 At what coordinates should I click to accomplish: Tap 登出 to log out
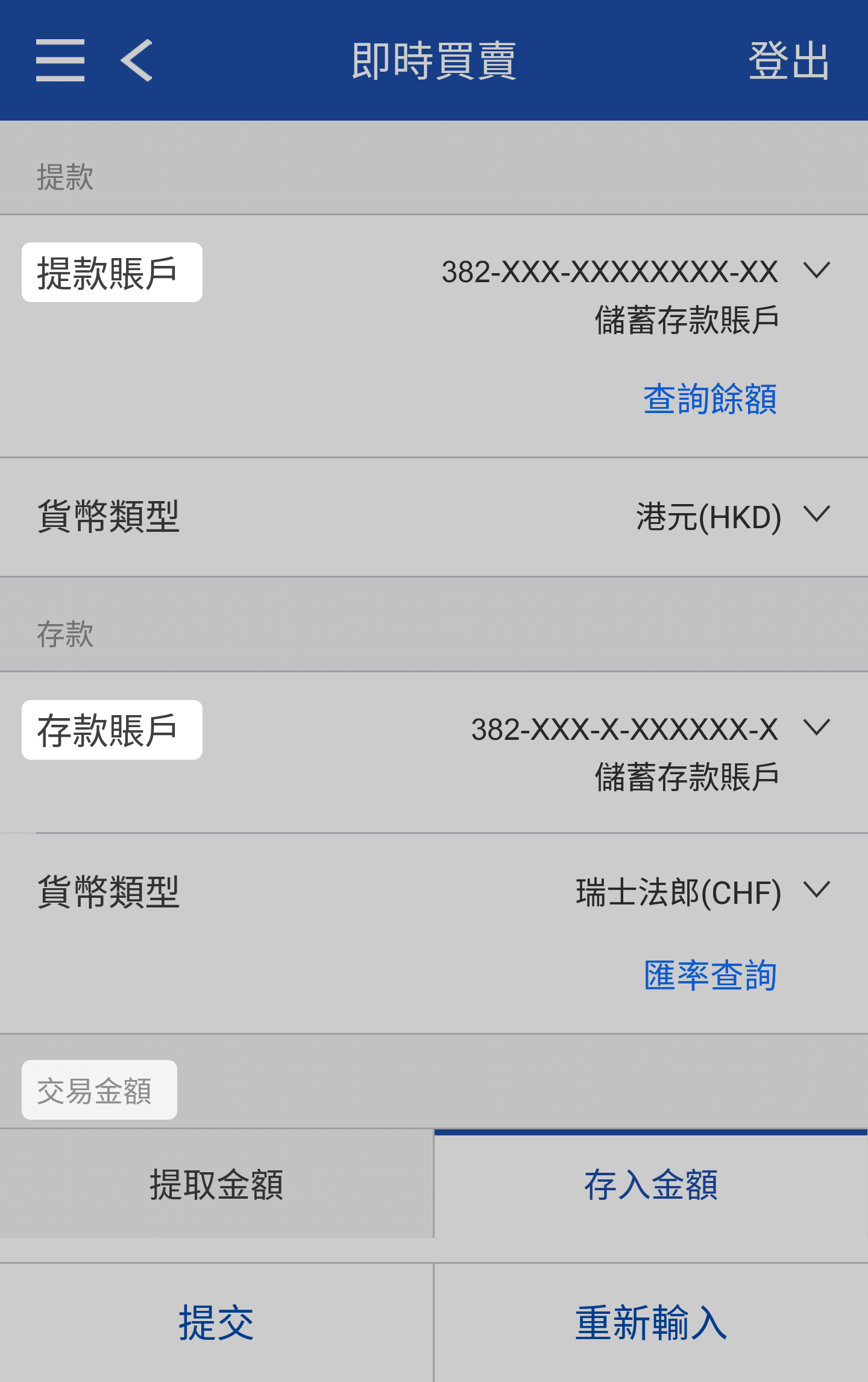click(788, 60)
